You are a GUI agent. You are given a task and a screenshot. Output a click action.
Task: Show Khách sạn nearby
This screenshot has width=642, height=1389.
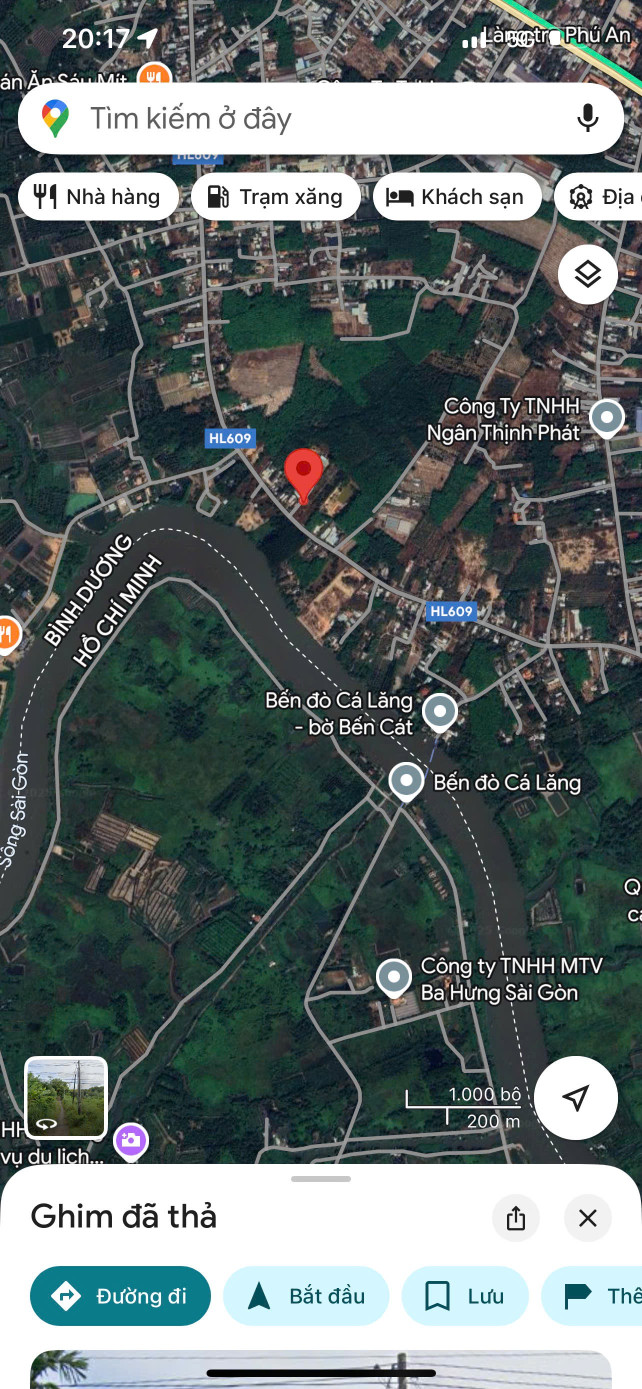(456, 197)
